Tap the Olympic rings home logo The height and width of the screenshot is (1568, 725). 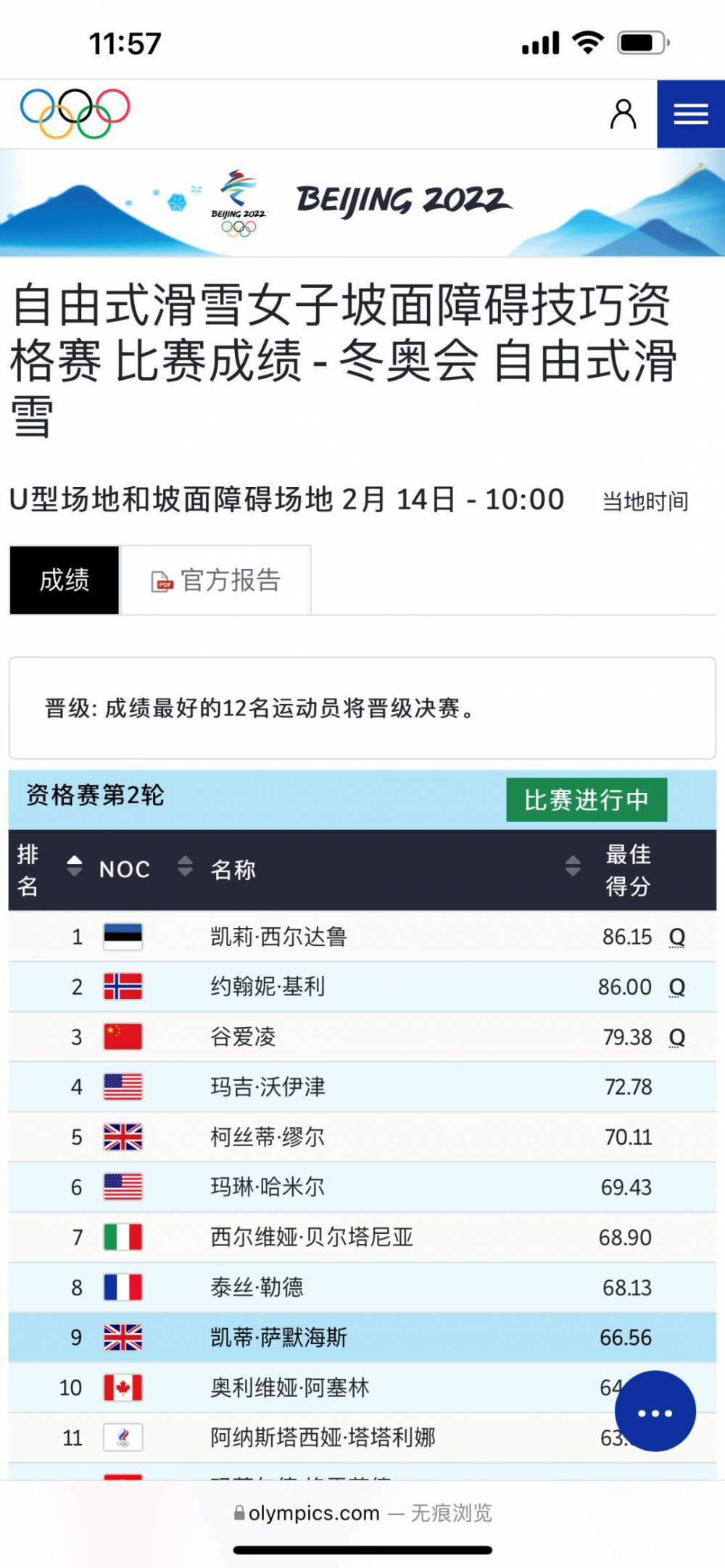(x=75, y=113)
